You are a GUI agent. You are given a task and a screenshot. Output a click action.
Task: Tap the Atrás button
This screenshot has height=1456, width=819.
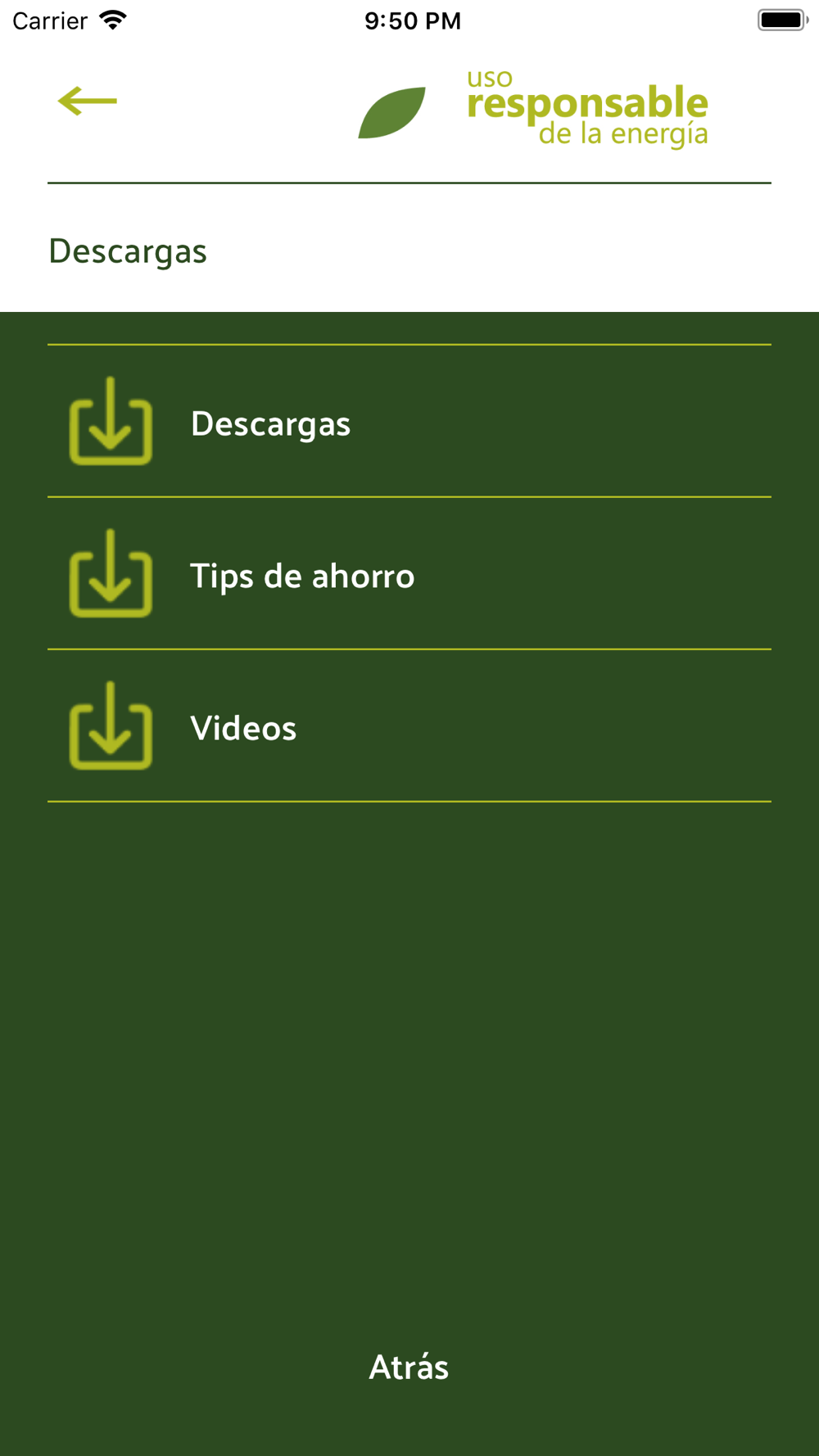coord(409,1367)
